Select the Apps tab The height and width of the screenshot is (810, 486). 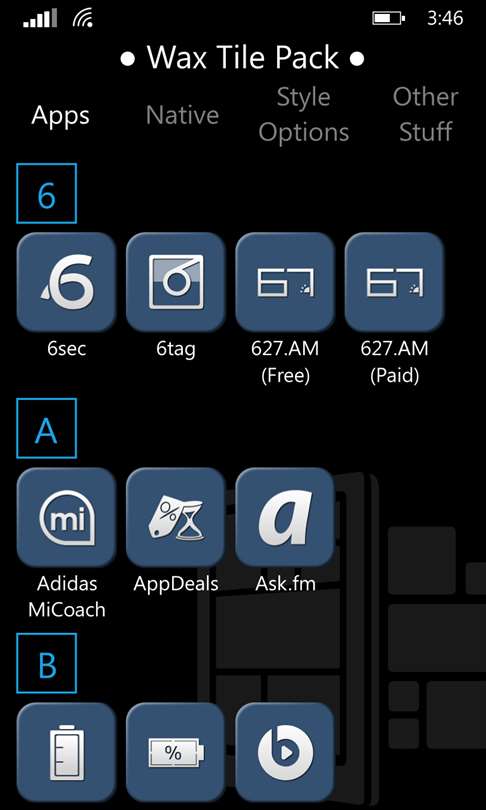tap(60, 116)
